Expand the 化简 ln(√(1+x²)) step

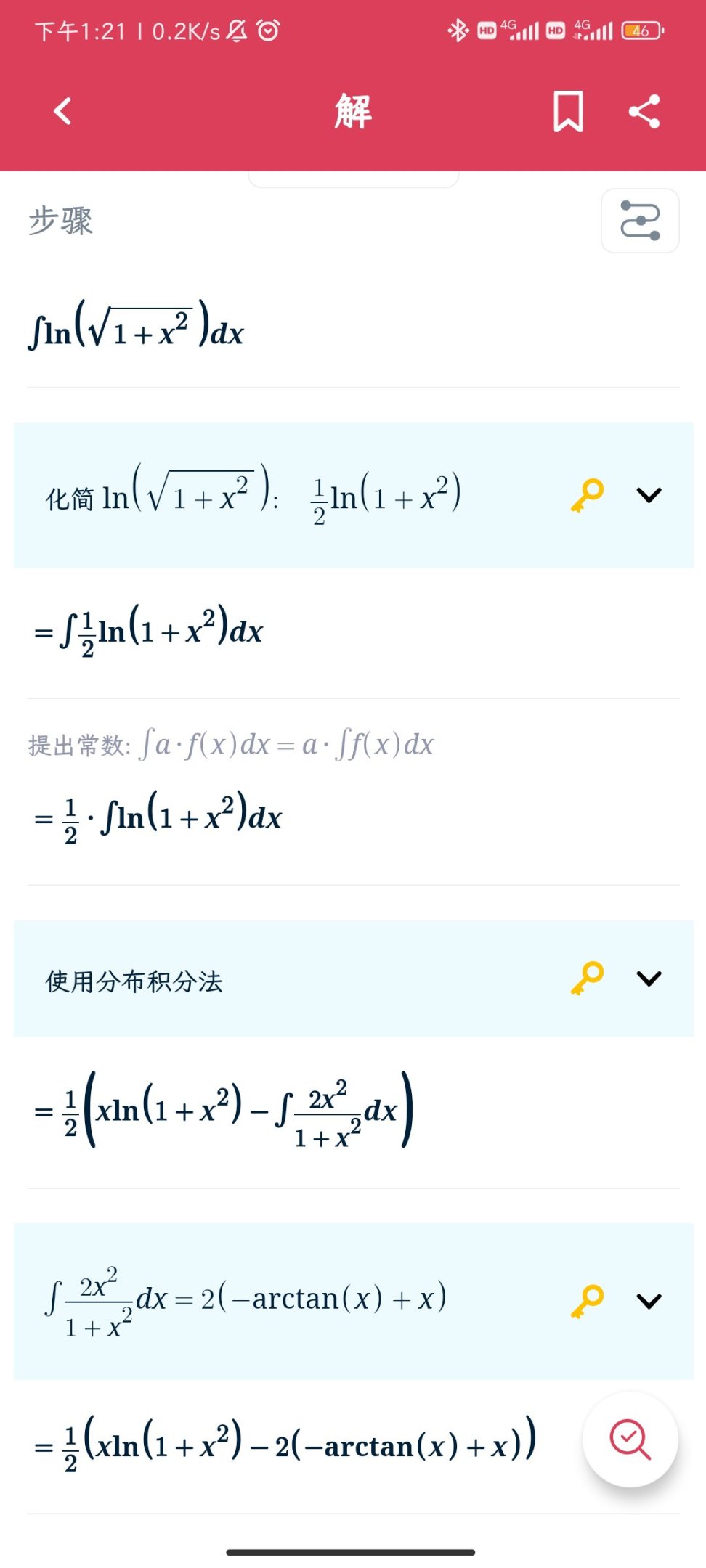pyautogui.click(x=649, y=495)
